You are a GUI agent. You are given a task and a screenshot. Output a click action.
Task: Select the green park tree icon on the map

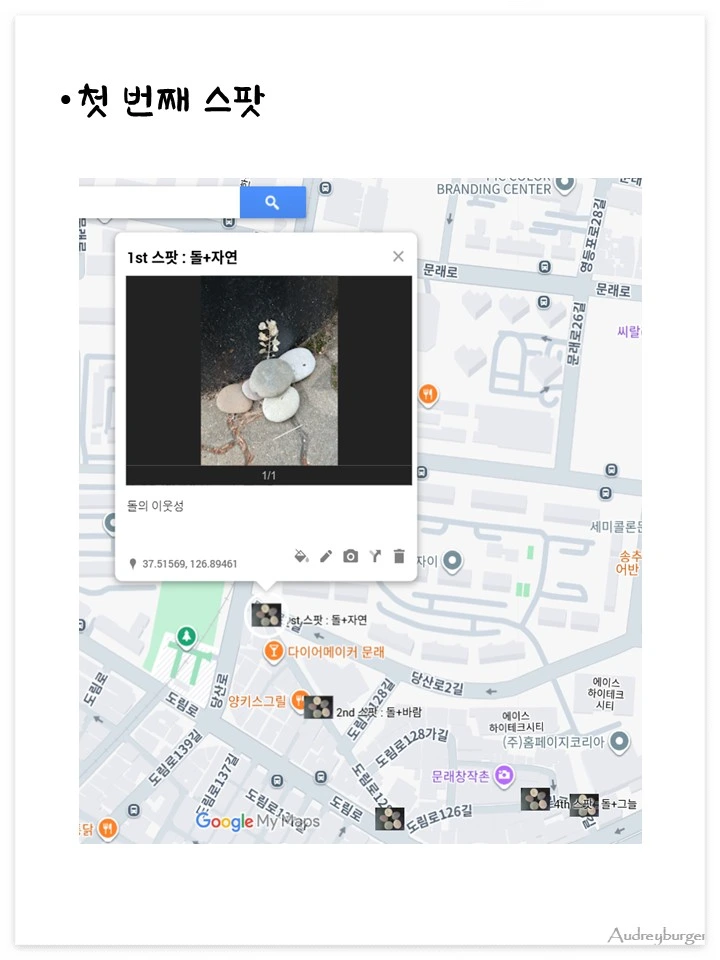tap(187, 637)
